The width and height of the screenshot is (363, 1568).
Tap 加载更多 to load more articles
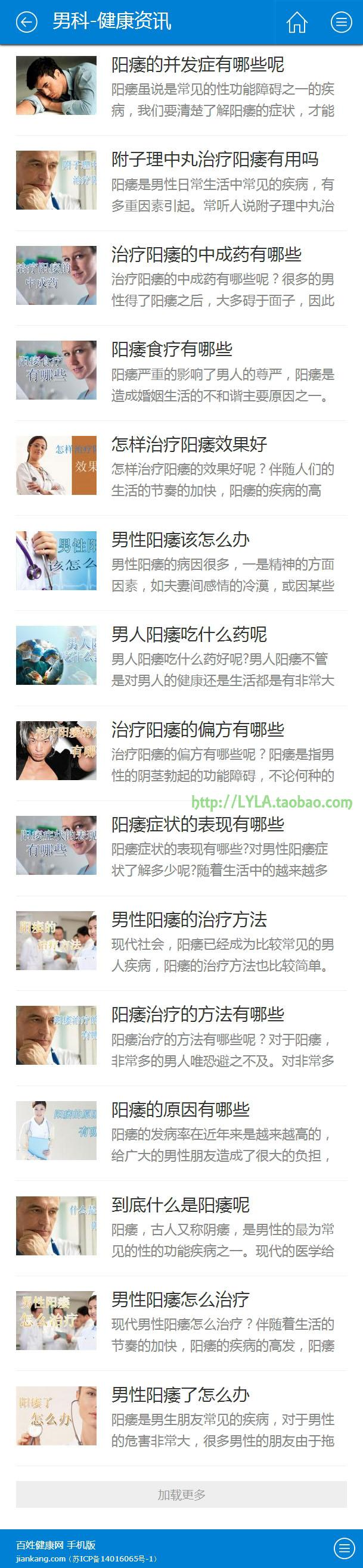click(x=181, y=1494)
